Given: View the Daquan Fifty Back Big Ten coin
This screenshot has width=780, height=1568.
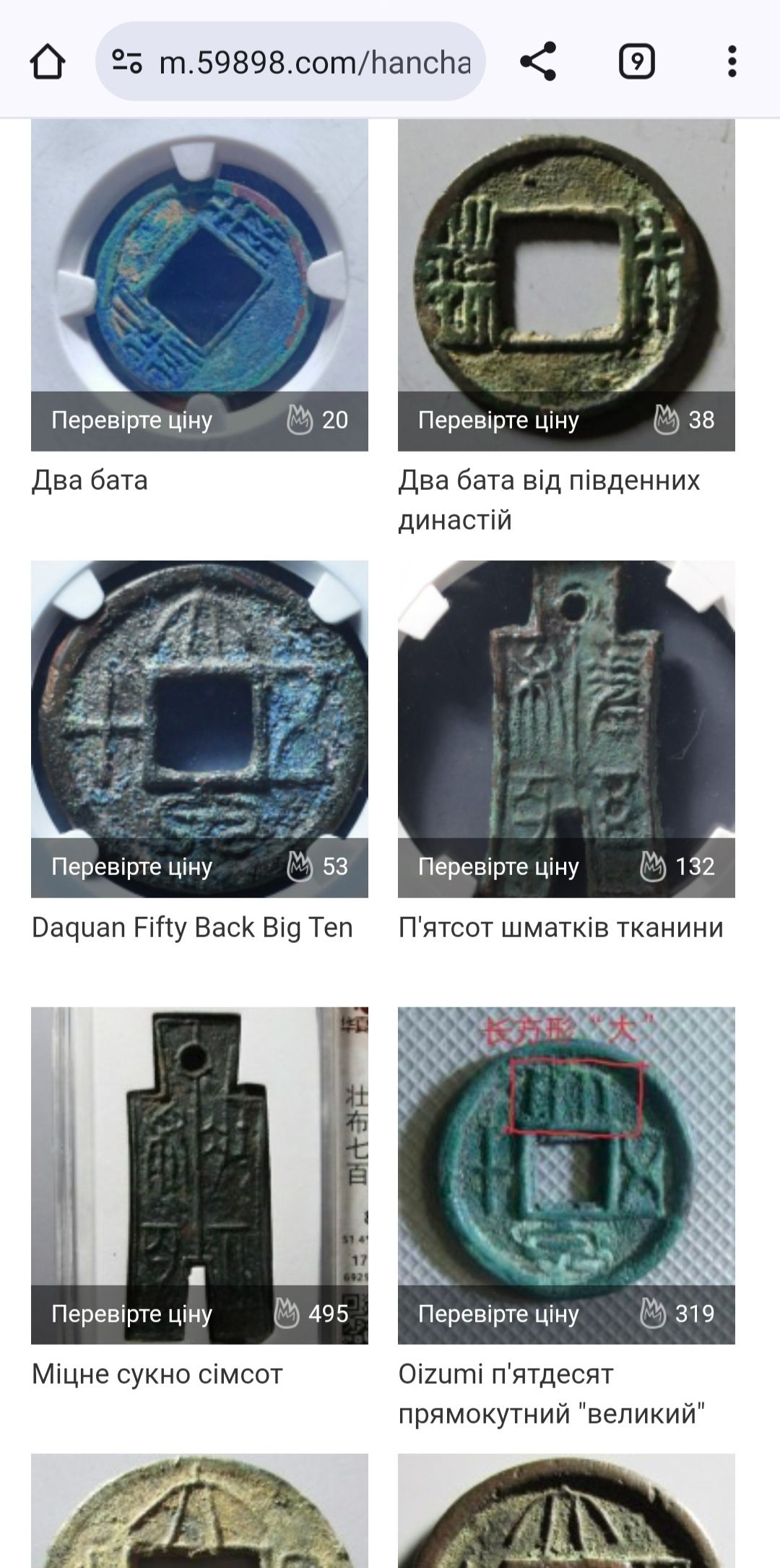Looking at the screenshot, I should pyautogui.click(x=199, y=730).
